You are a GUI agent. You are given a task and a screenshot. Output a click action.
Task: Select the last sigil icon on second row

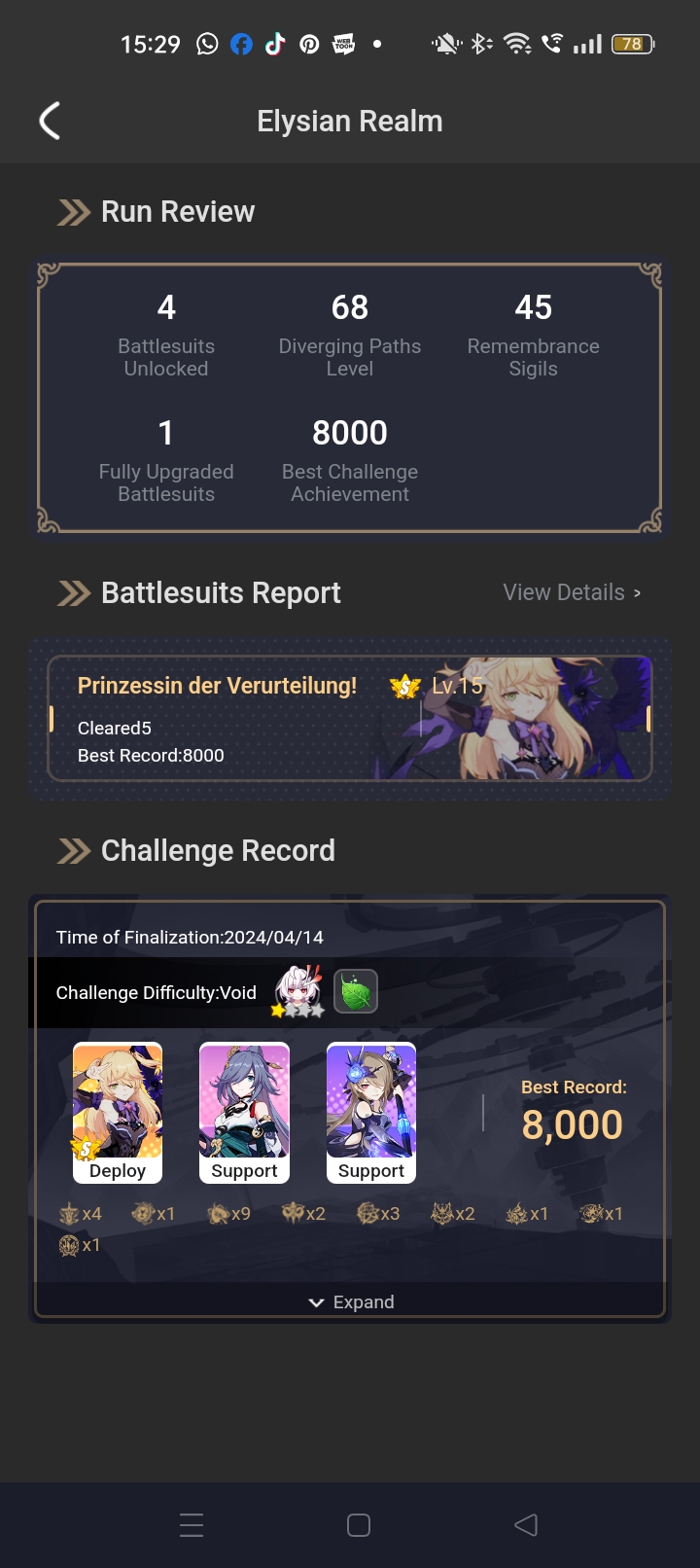(68, 1244)
